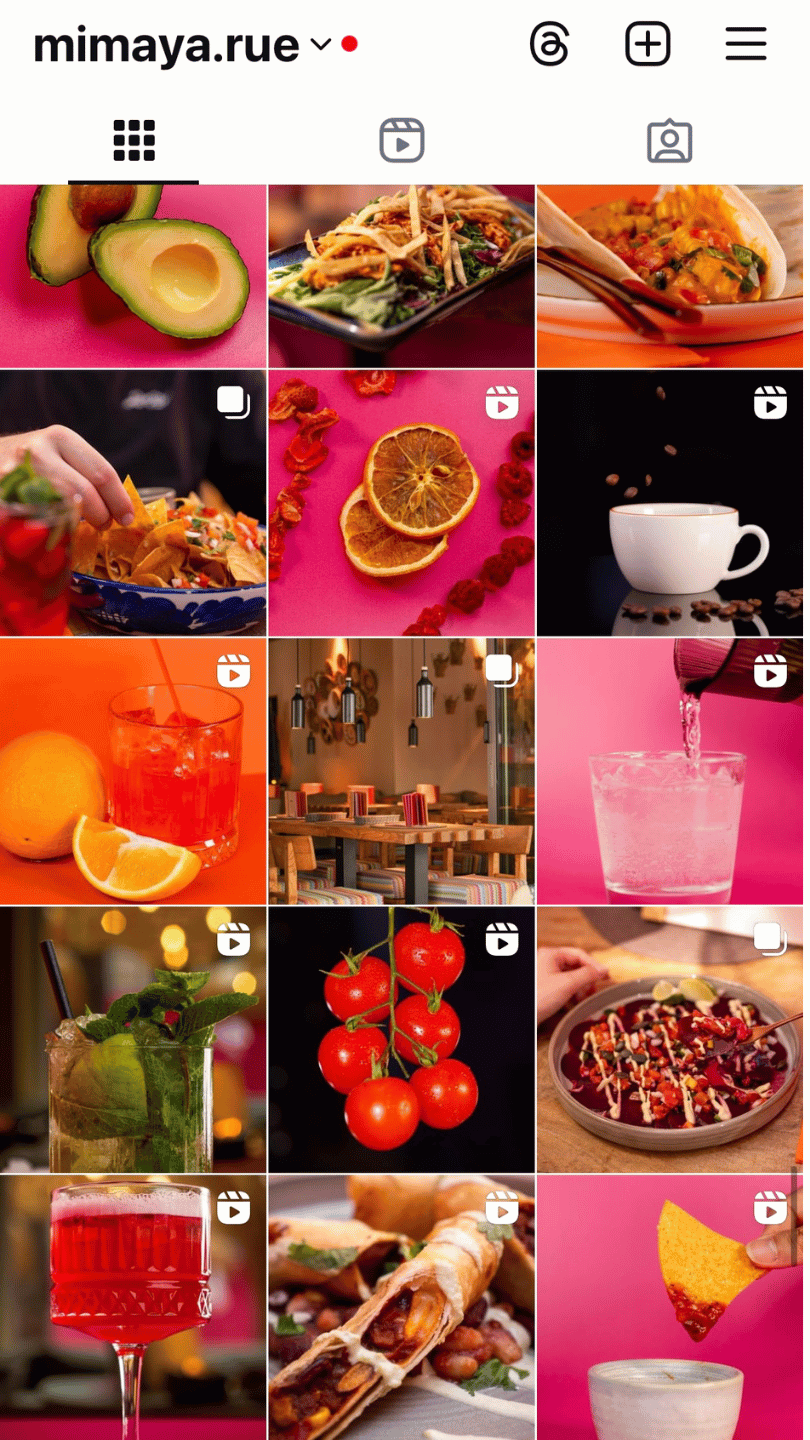
Task: Open the Threads icon
Action: tap(549, 45)
